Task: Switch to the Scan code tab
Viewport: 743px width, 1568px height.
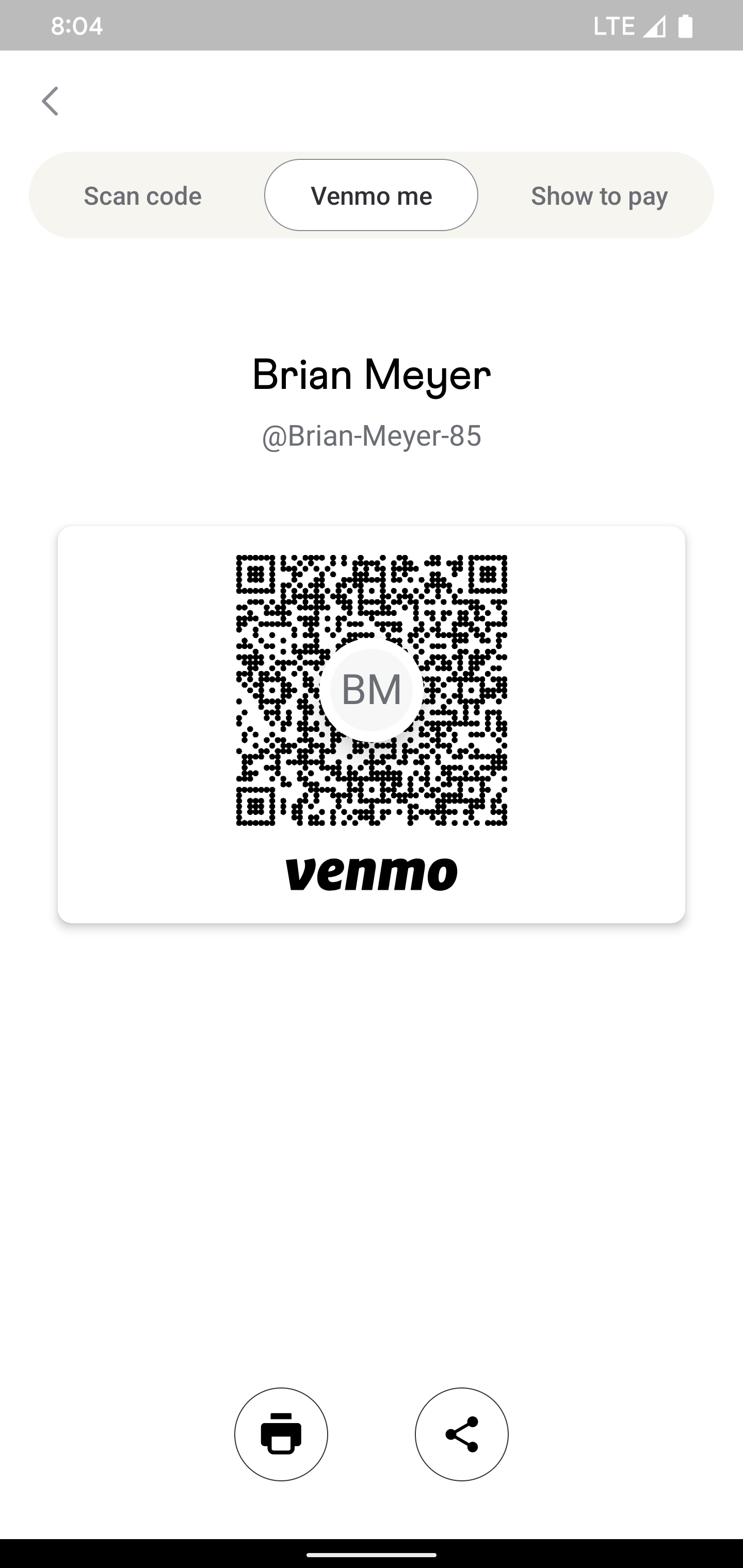Action: [x=142, y=196]
